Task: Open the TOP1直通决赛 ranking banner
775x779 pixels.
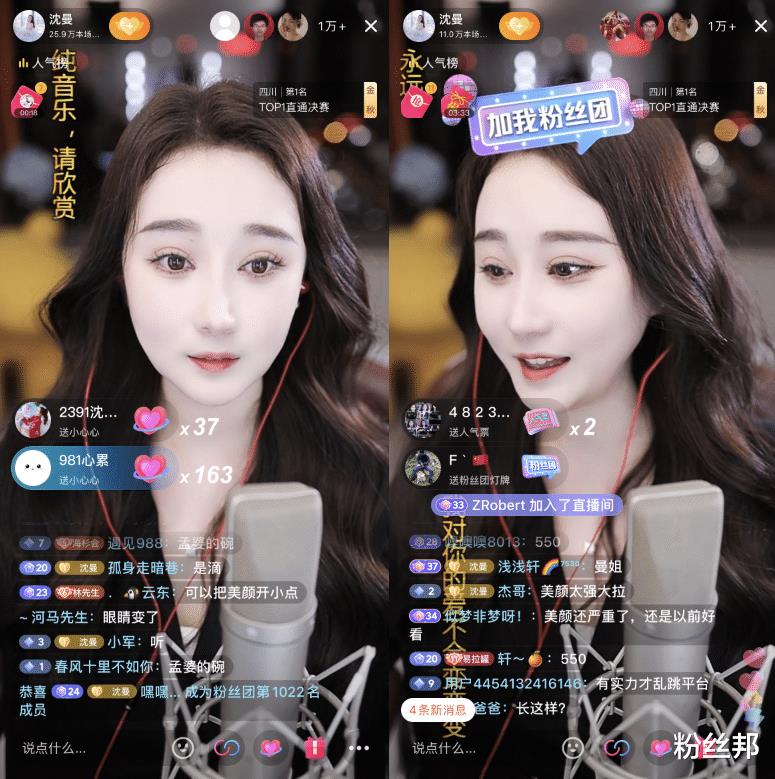Action: tap(295, 105)
